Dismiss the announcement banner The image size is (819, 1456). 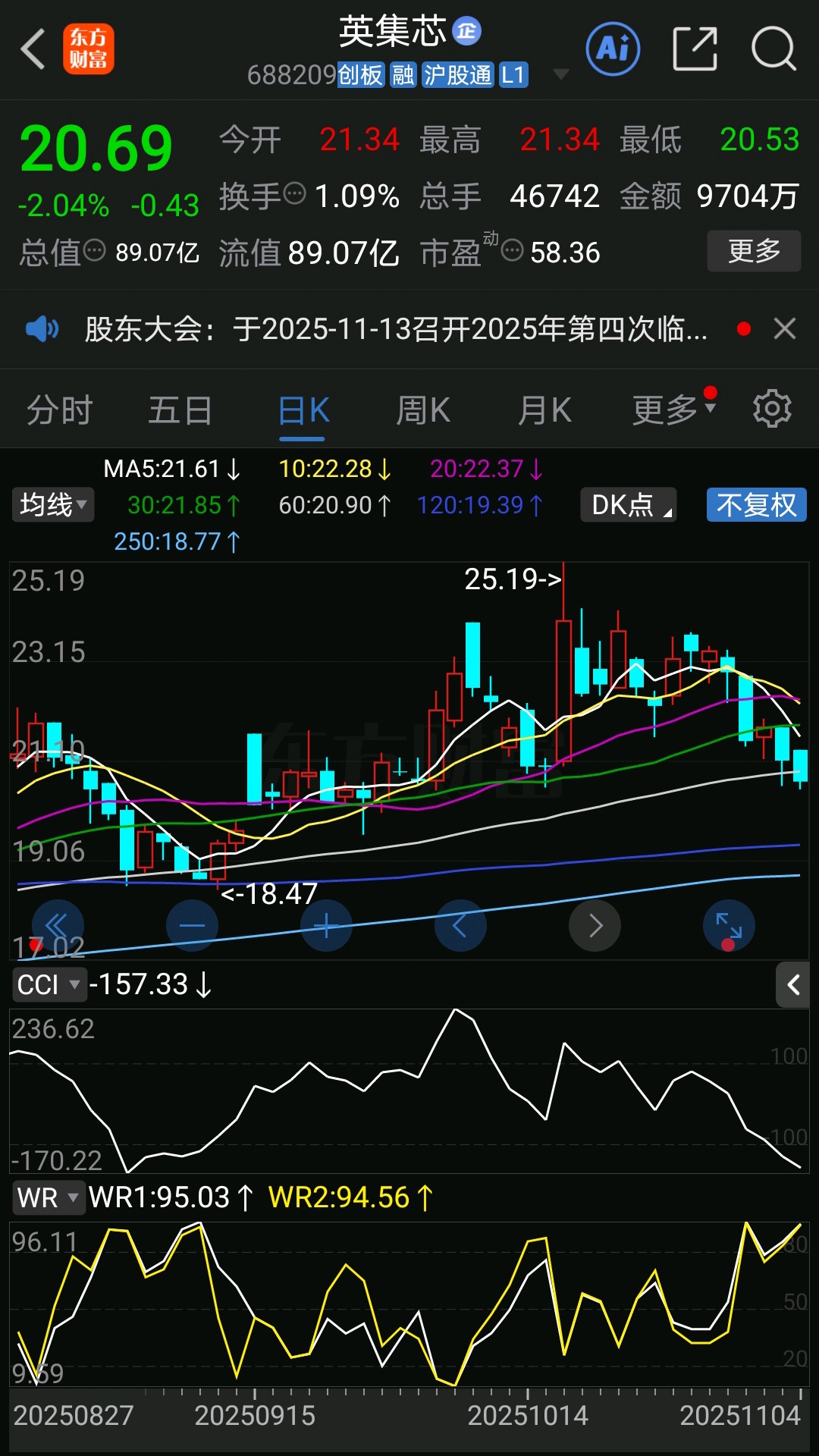[784, 329]
